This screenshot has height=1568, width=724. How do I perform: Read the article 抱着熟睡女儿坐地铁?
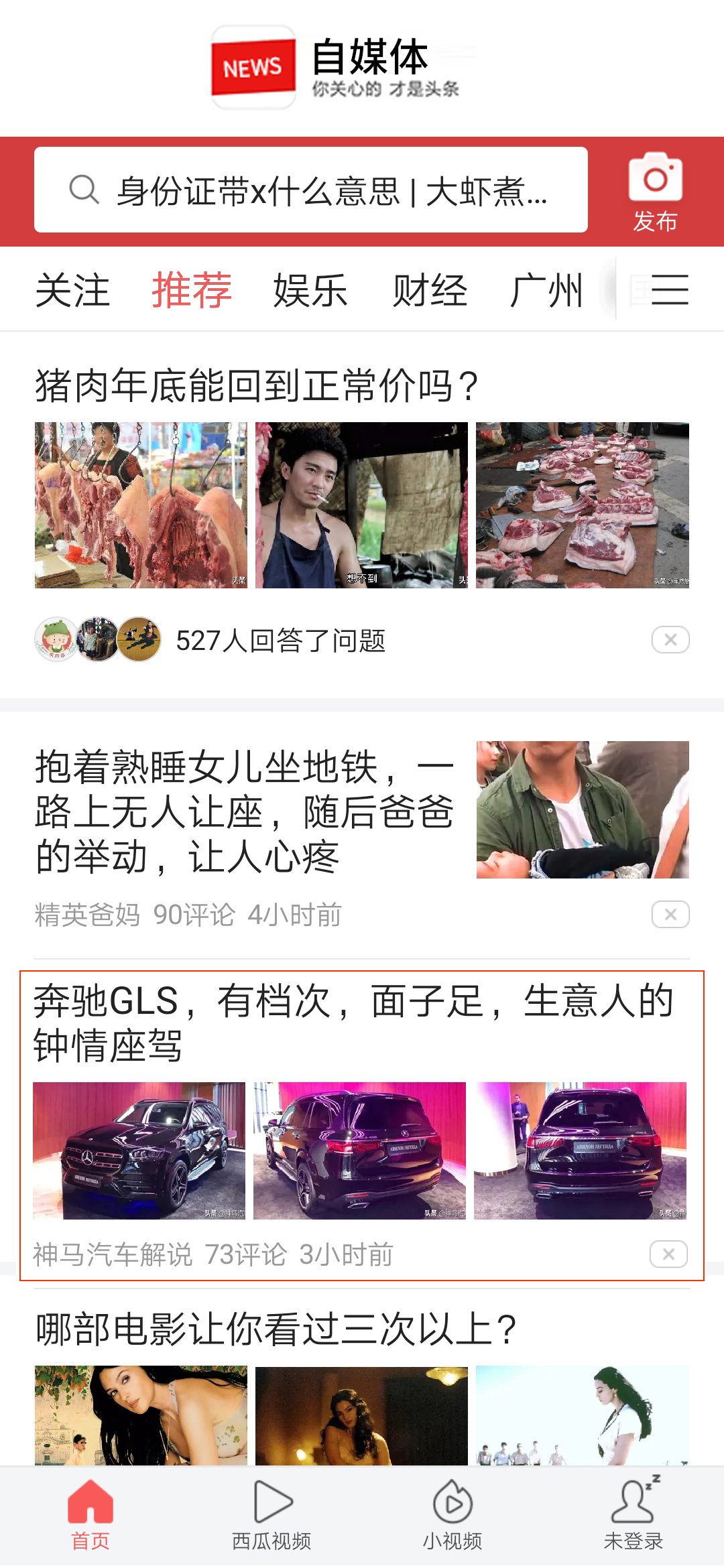click(x=245, y=811)
